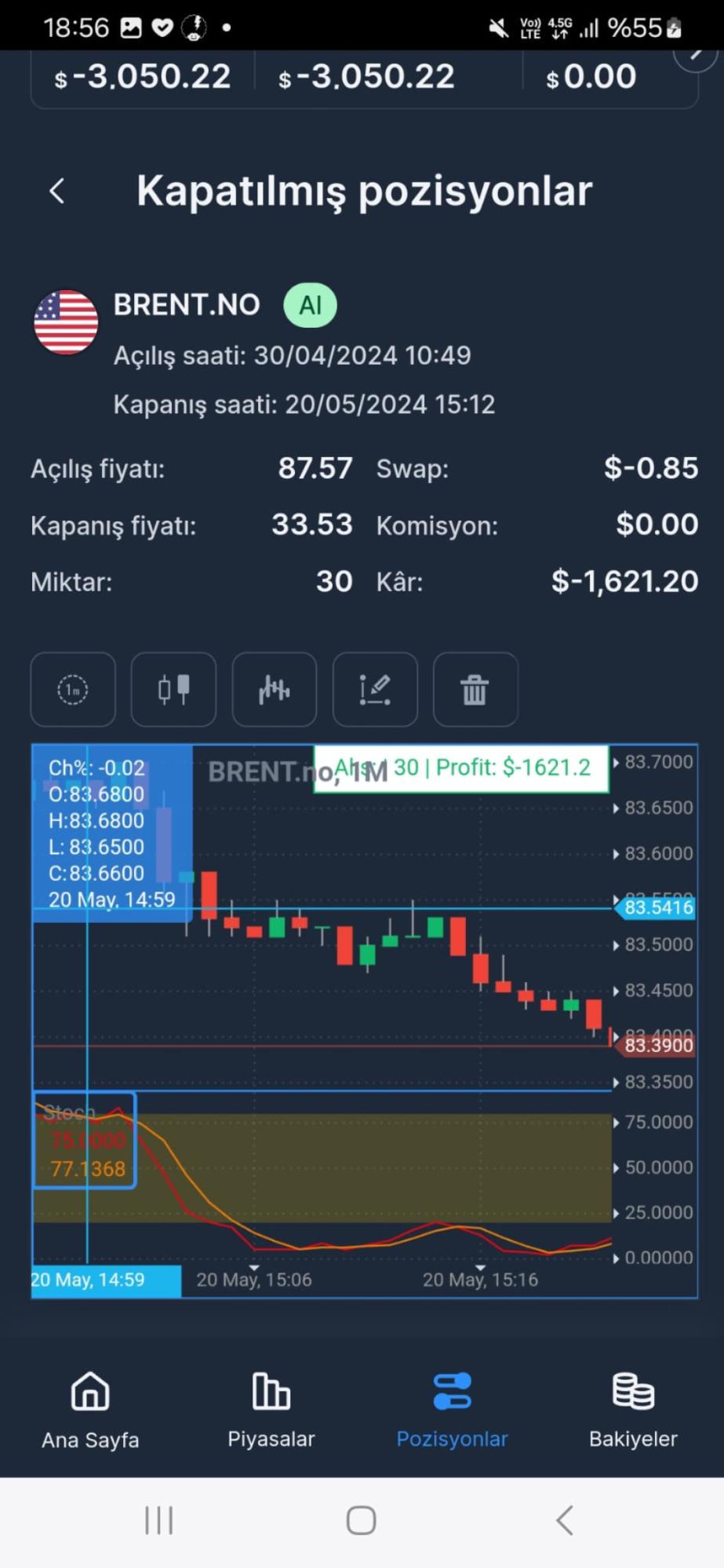
Task: Go back using the left arrow
Action: 56,190
